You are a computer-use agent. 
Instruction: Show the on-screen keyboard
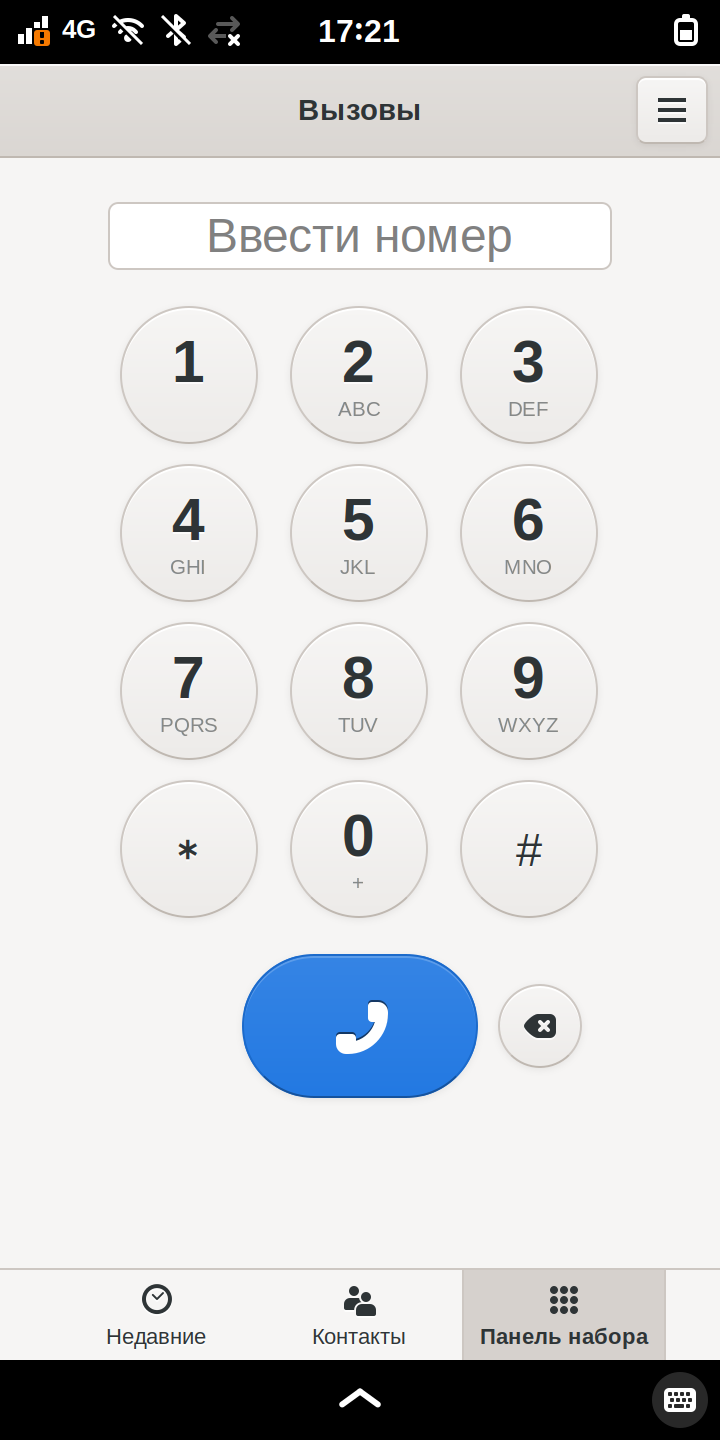(680, 1400)
